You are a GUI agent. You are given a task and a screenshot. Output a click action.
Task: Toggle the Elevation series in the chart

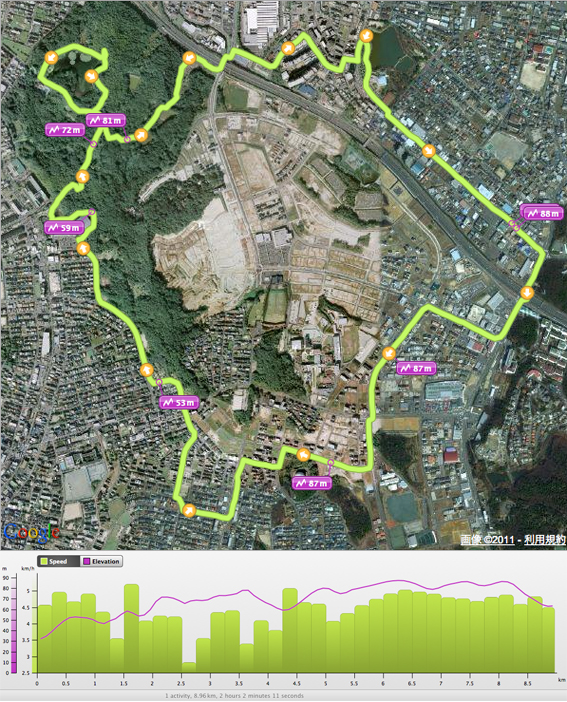(x=101, y=561)
